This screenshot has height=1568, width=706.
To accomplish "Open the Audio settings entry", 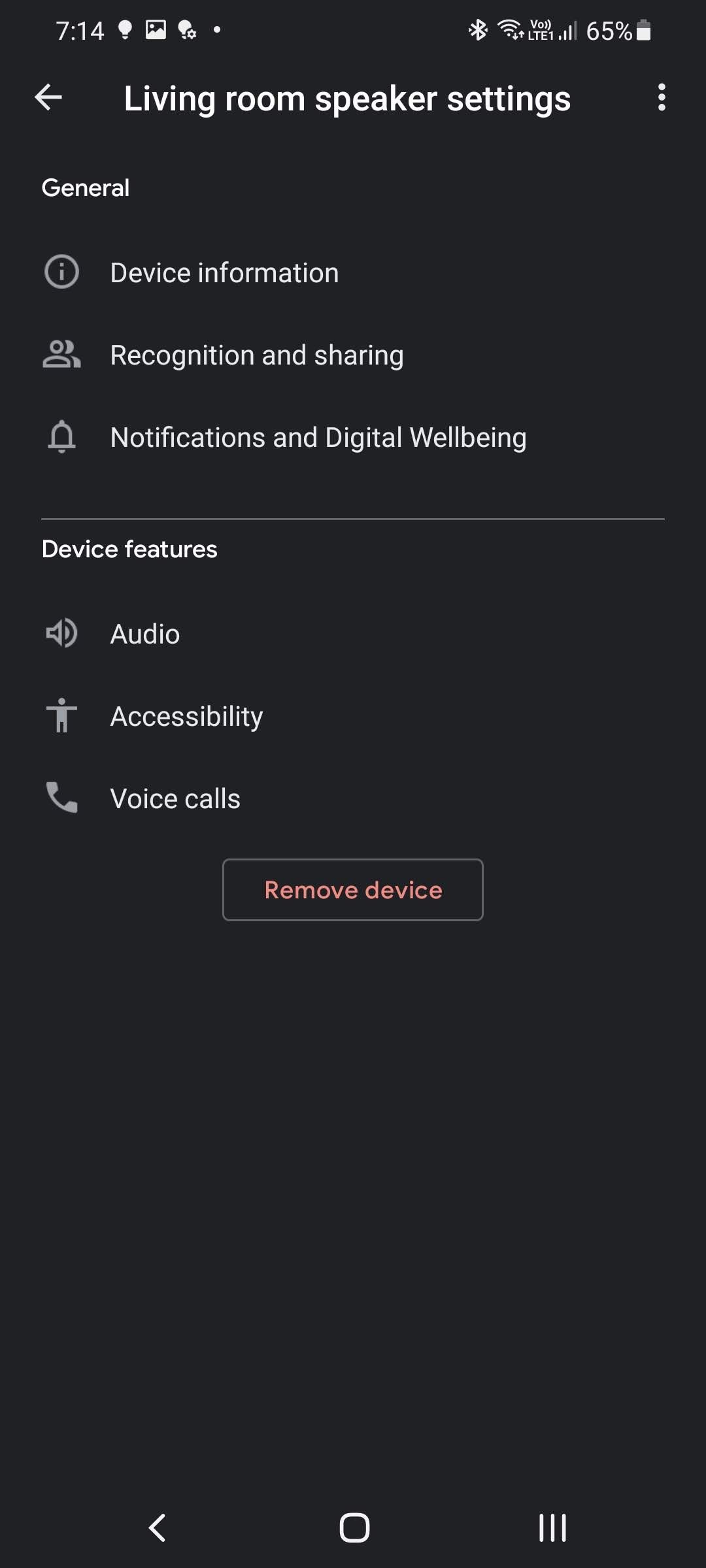I will [144, 633].
